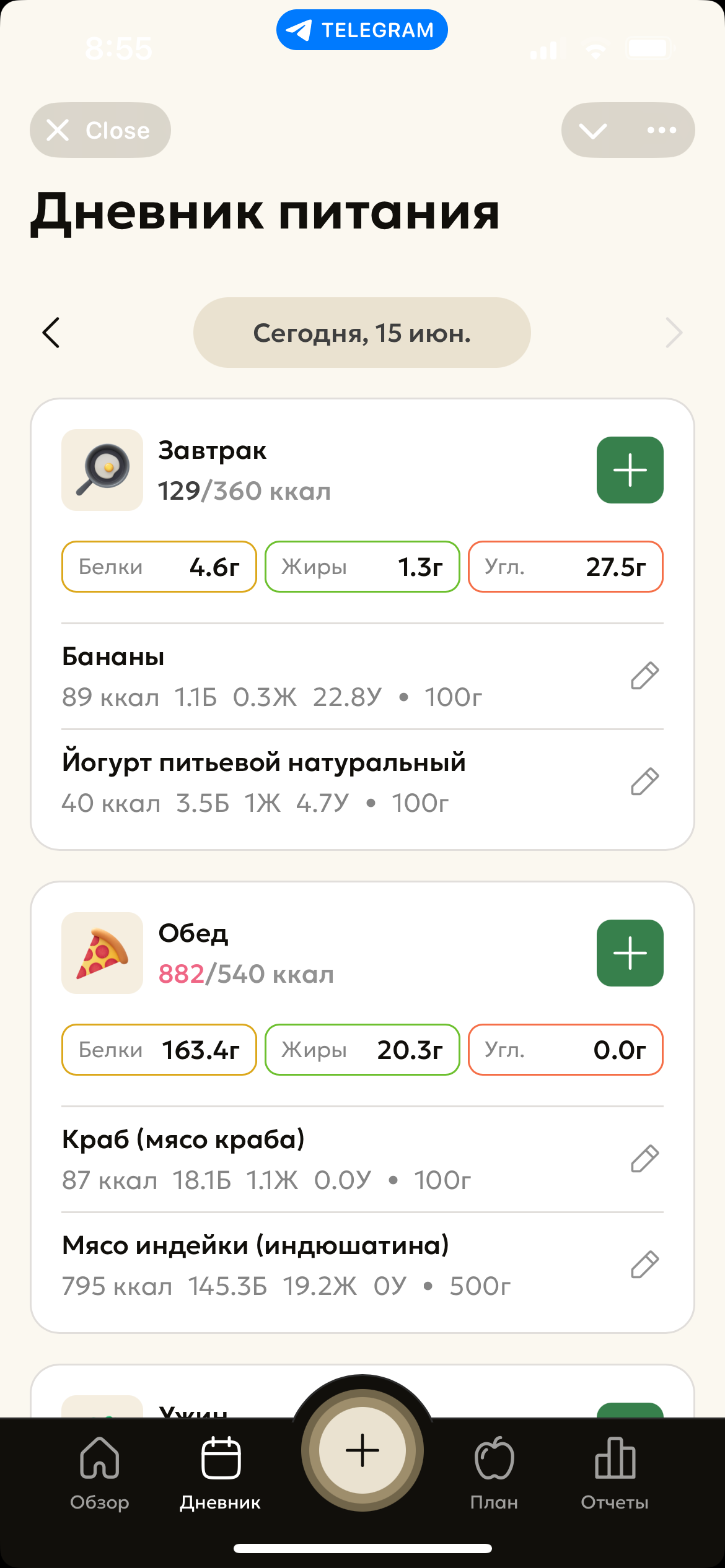725x1568 pixels.
Task: Edit the Бананы entry with the pencil icon
Action: pyautogui.click(x=644, y=677)
